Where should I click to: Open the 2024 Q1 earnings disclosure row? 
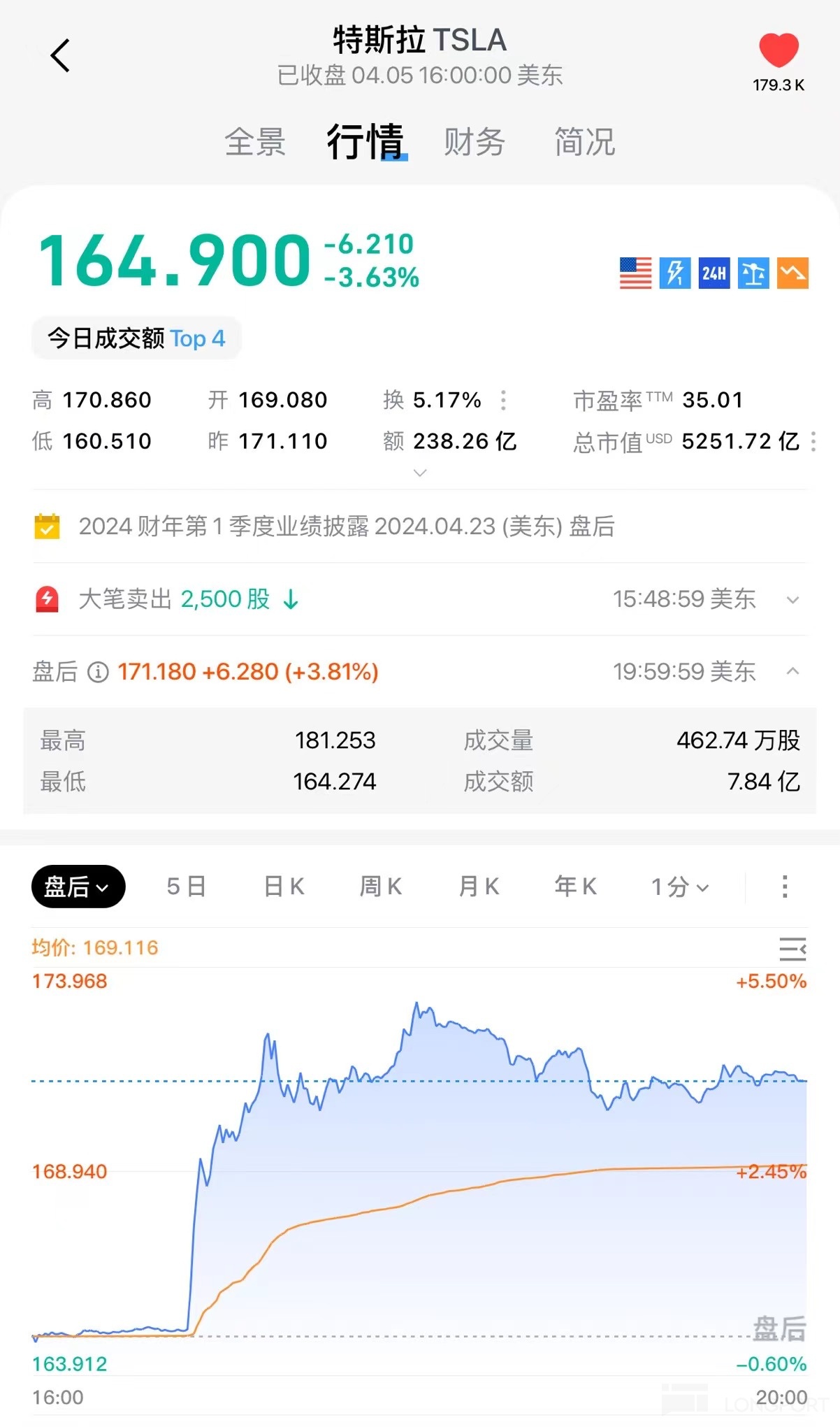(346, 526)
